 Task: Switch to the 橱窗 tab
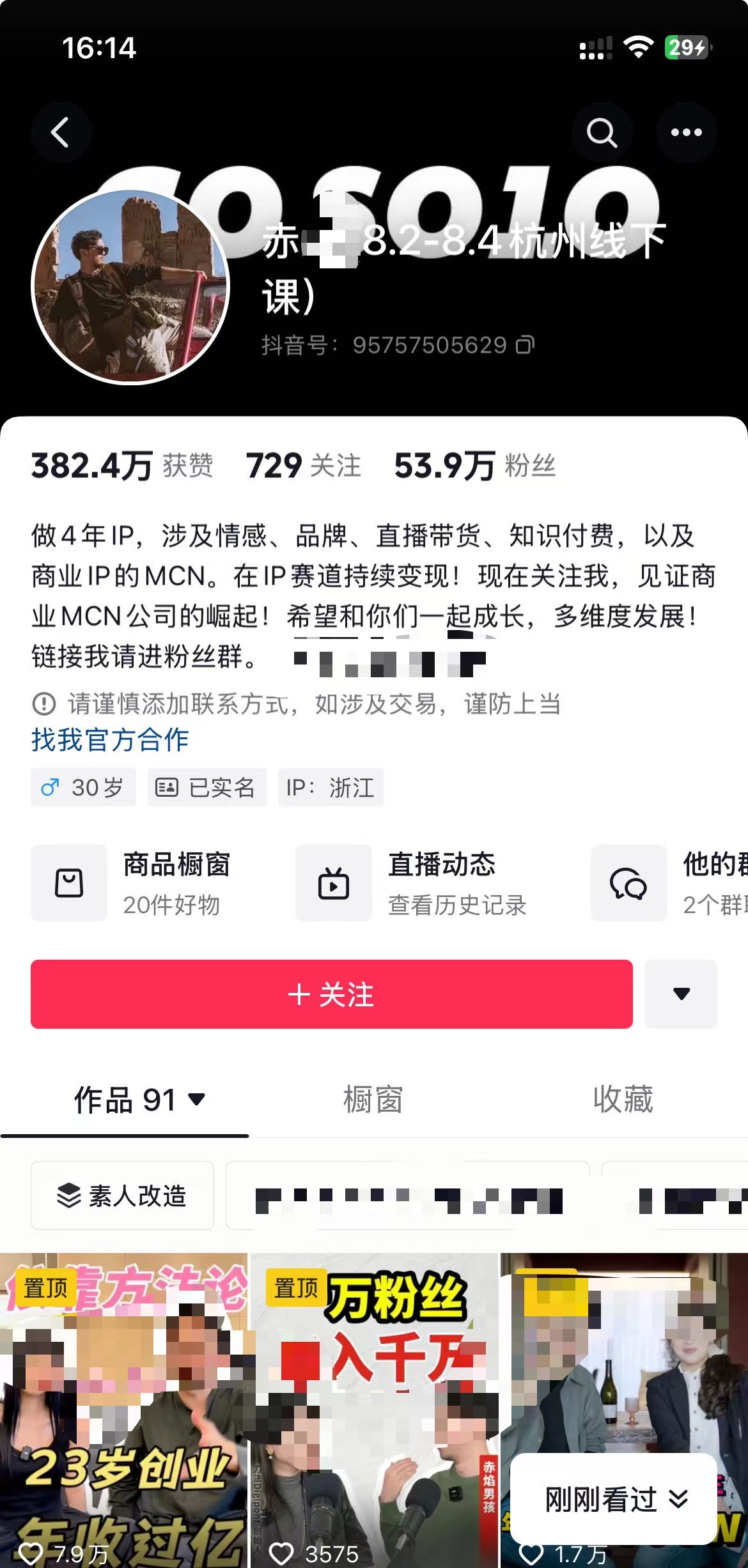pyautogui.click(x=373, y=1100)
